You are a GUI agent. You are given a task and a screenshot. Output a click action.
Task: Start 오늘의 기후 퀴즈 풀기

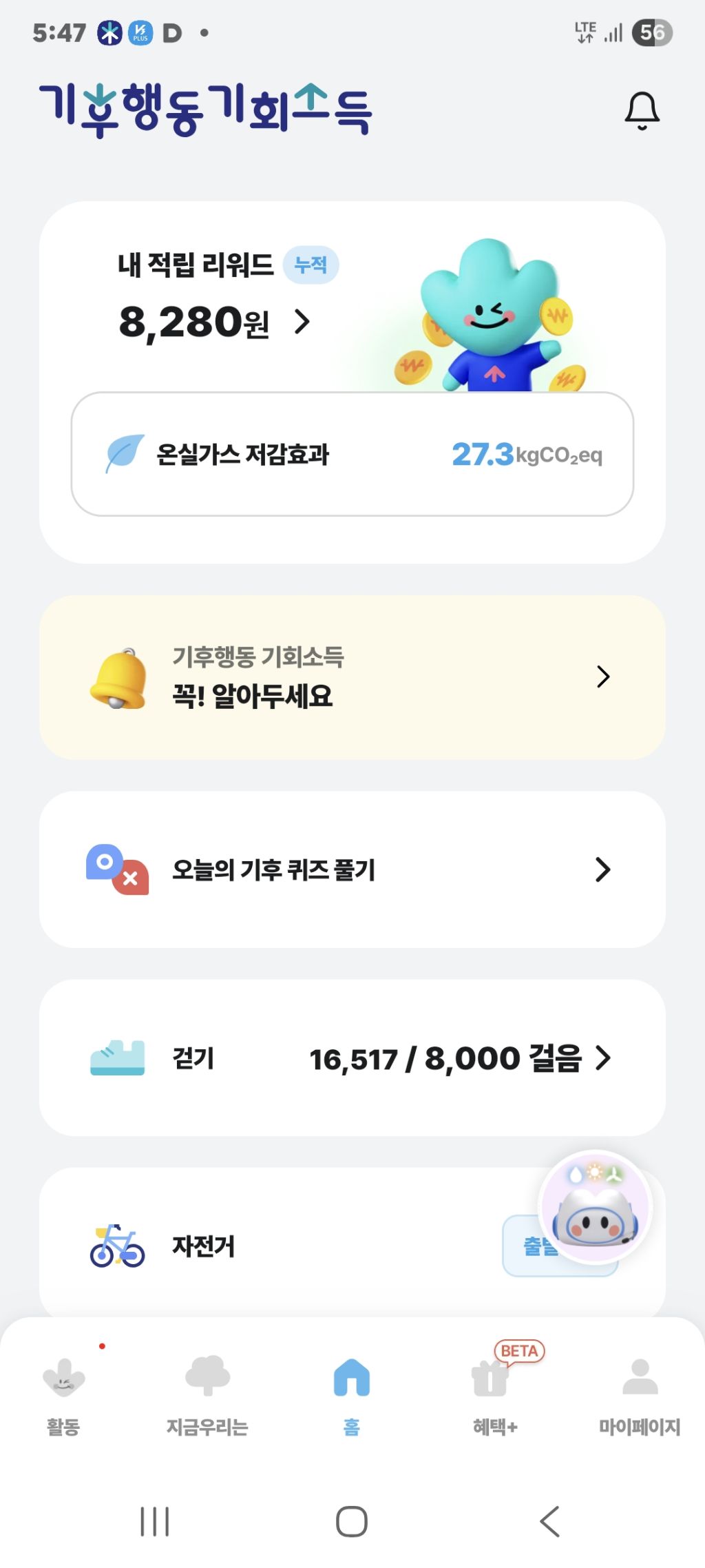point(352,869)
